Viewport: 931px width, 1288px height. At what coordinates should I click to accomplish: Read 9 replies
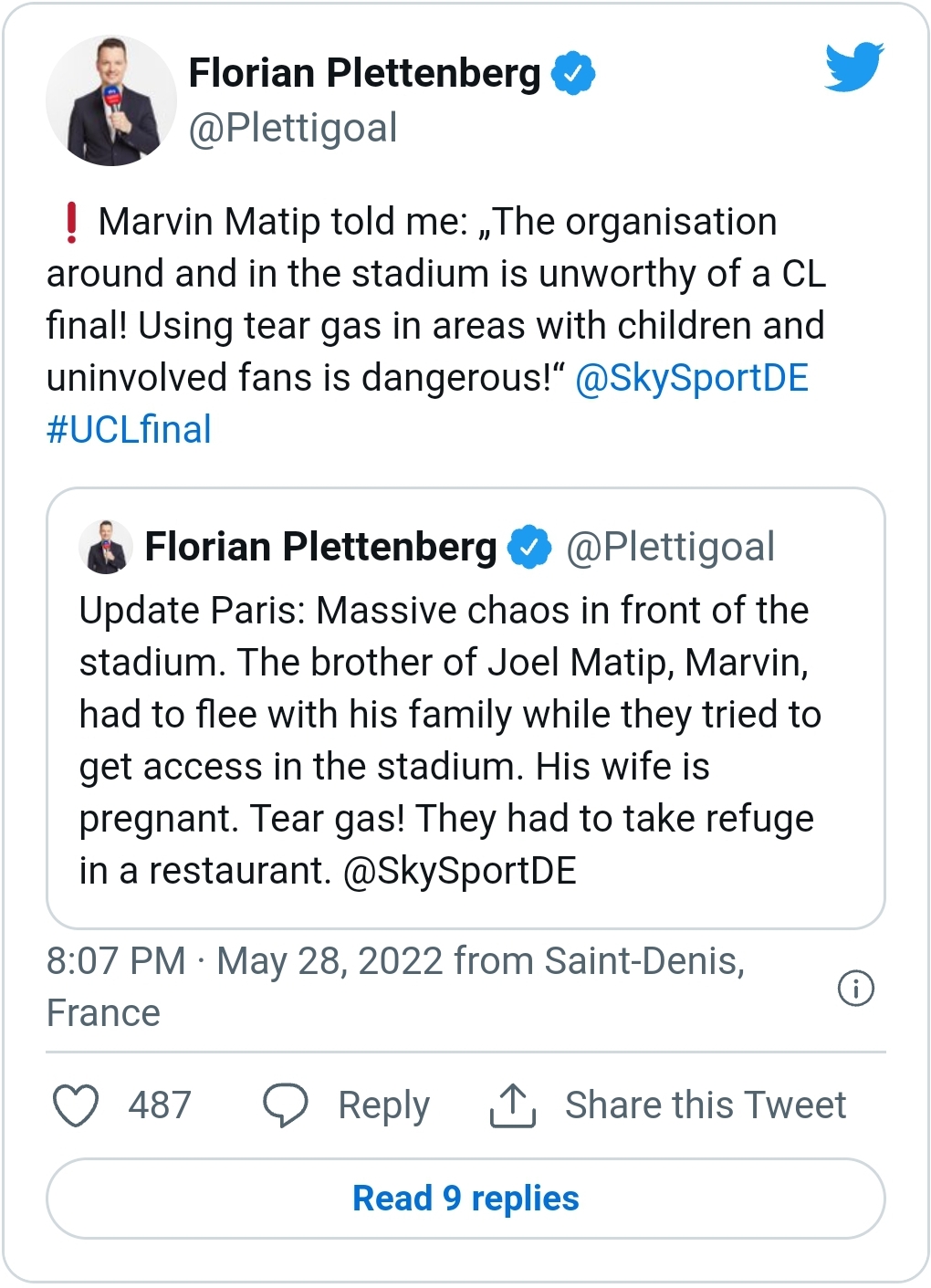[465, 1199]
